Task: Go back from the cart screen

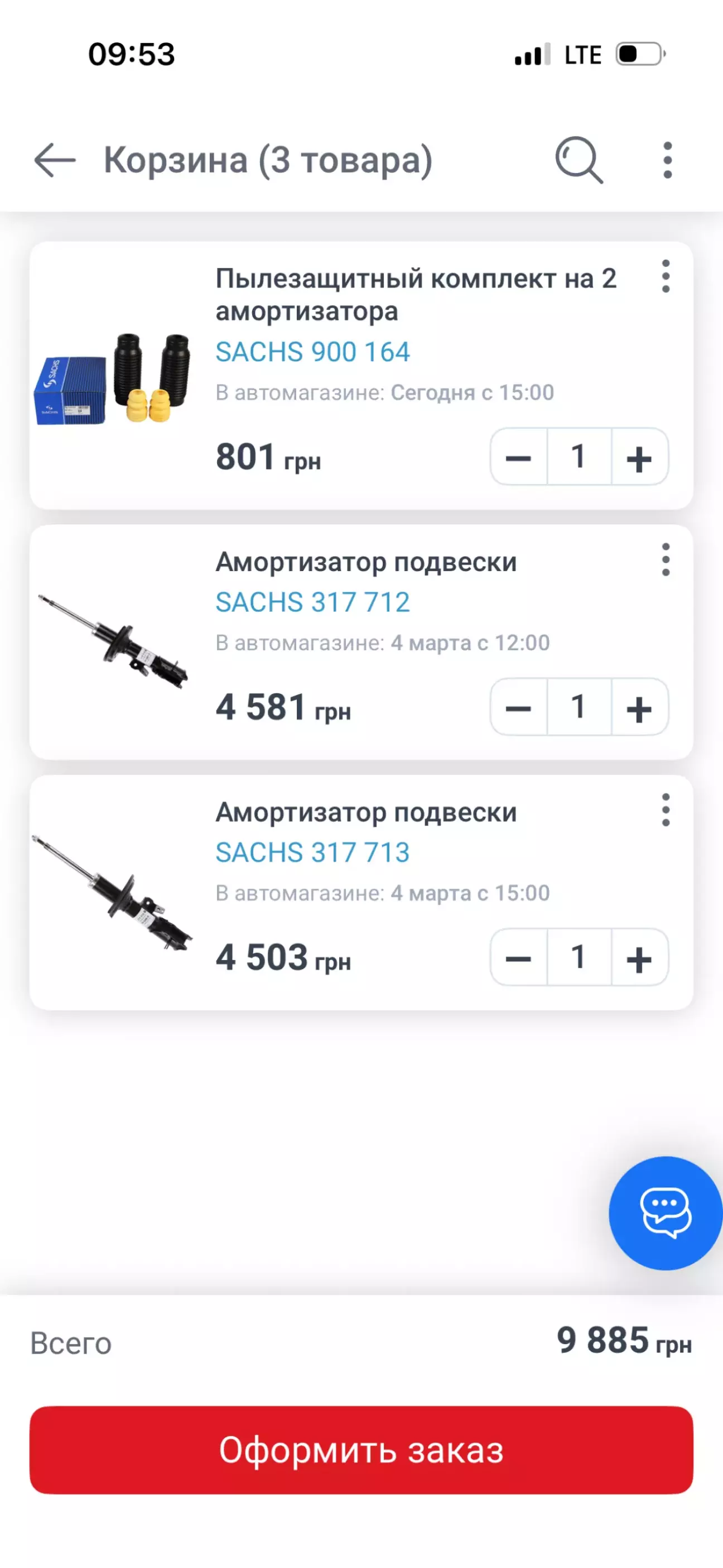Action: click(55, 160)
